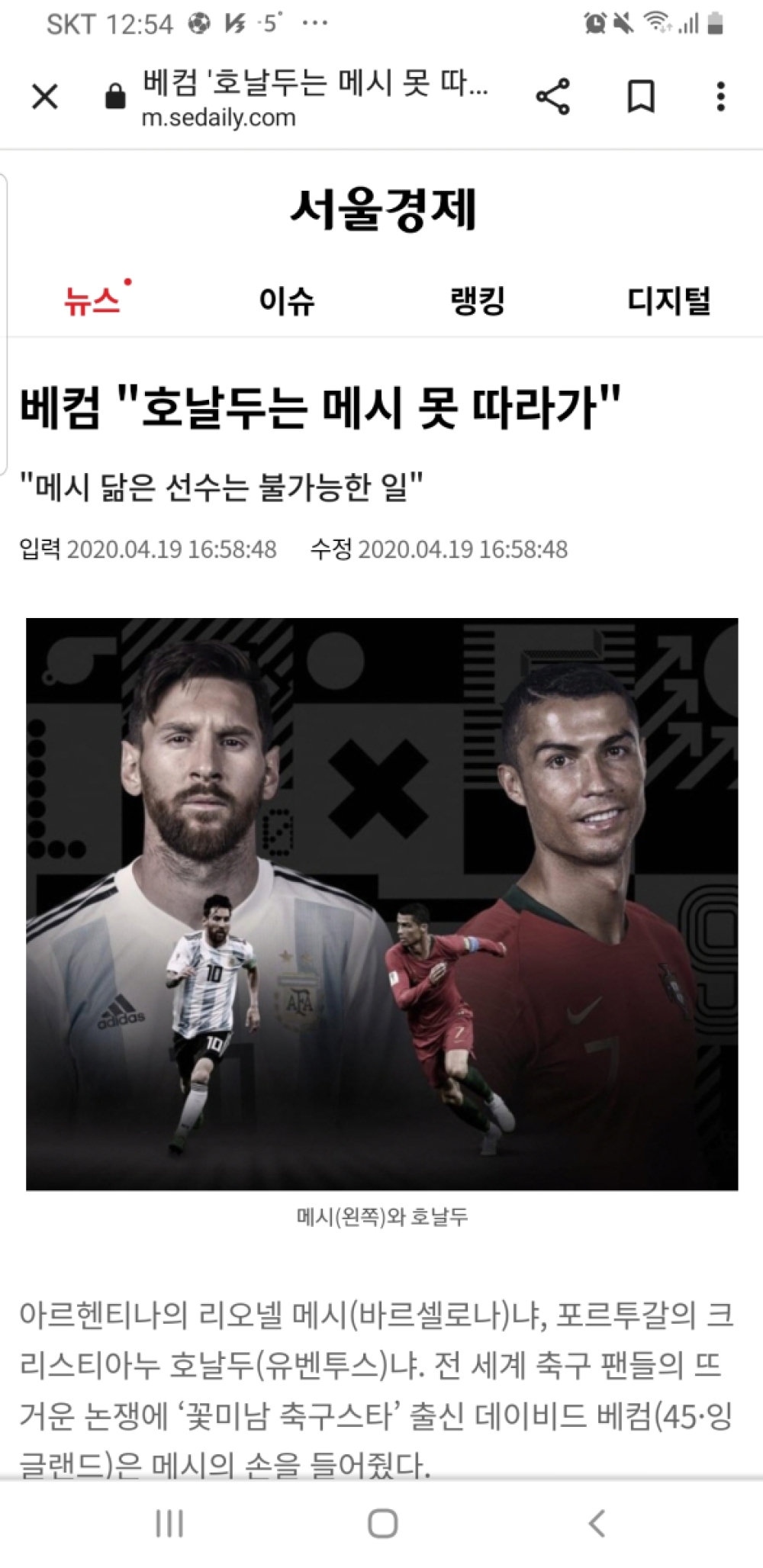
Task: Switch to the 뉴스 tab
Action: (92, 301)
